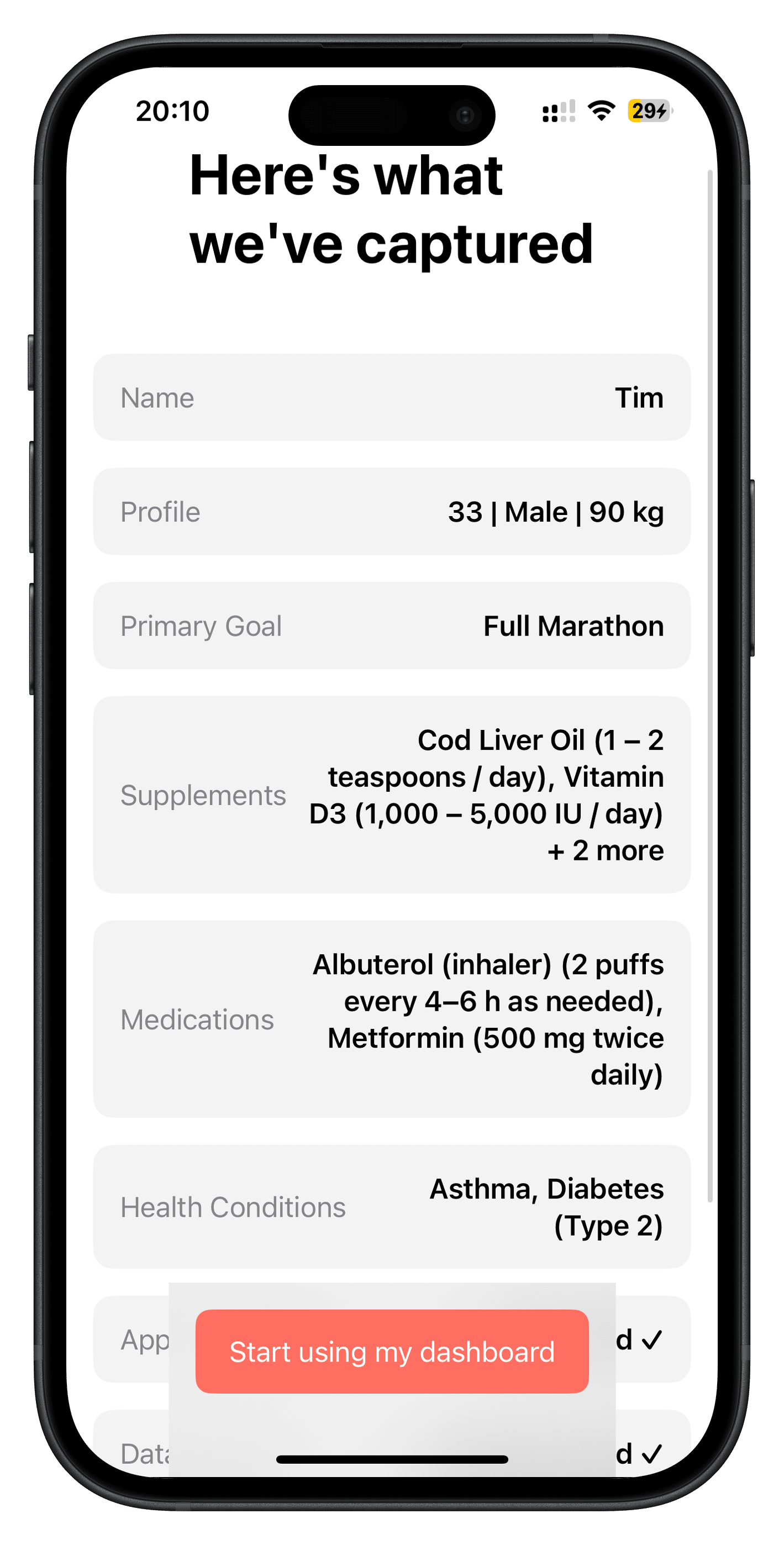The height and width of the screenshot is (1545, 784).
Task: Tap Start using my dashboard button
Action: pyautogui.click(x=392, y=1352)
